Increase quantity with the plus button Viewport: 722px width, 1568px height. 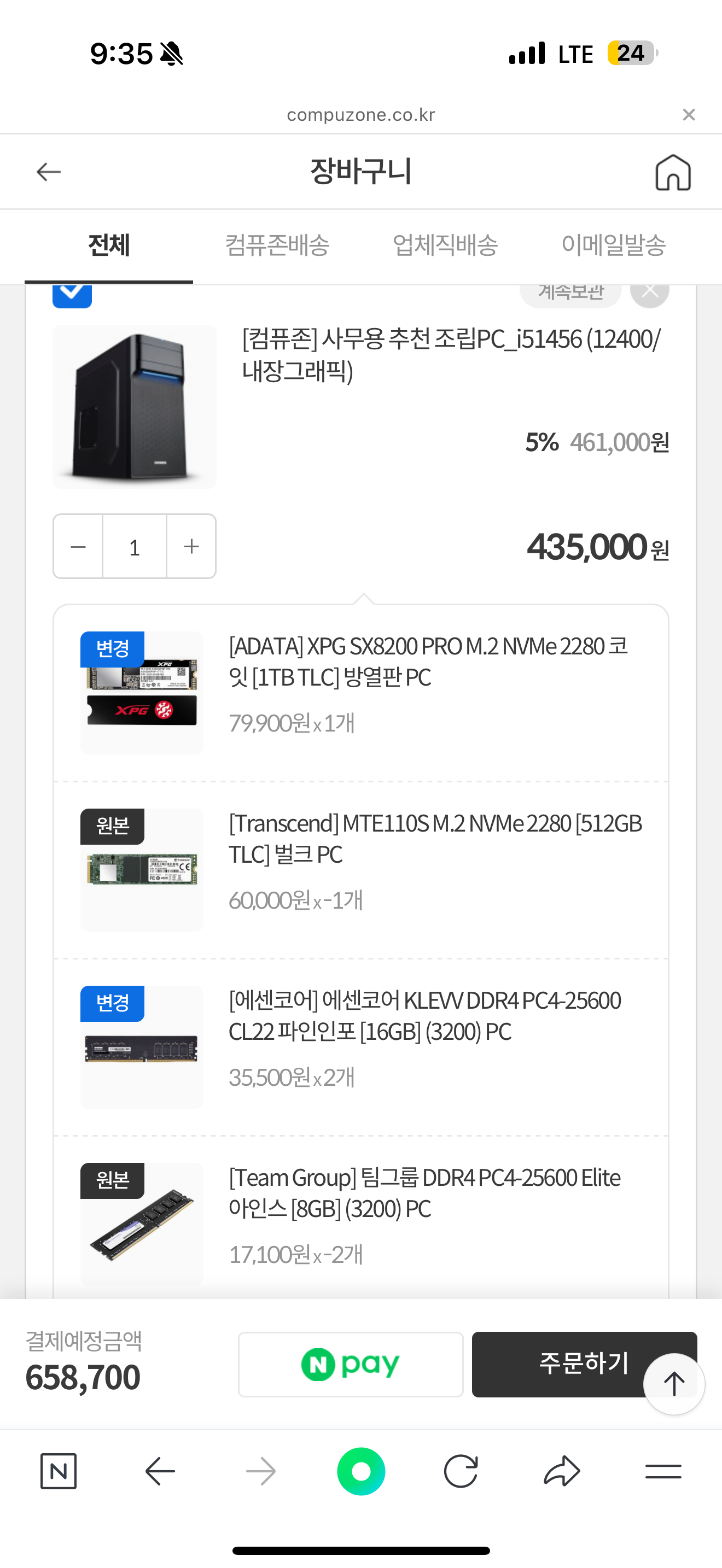(191, 547)
